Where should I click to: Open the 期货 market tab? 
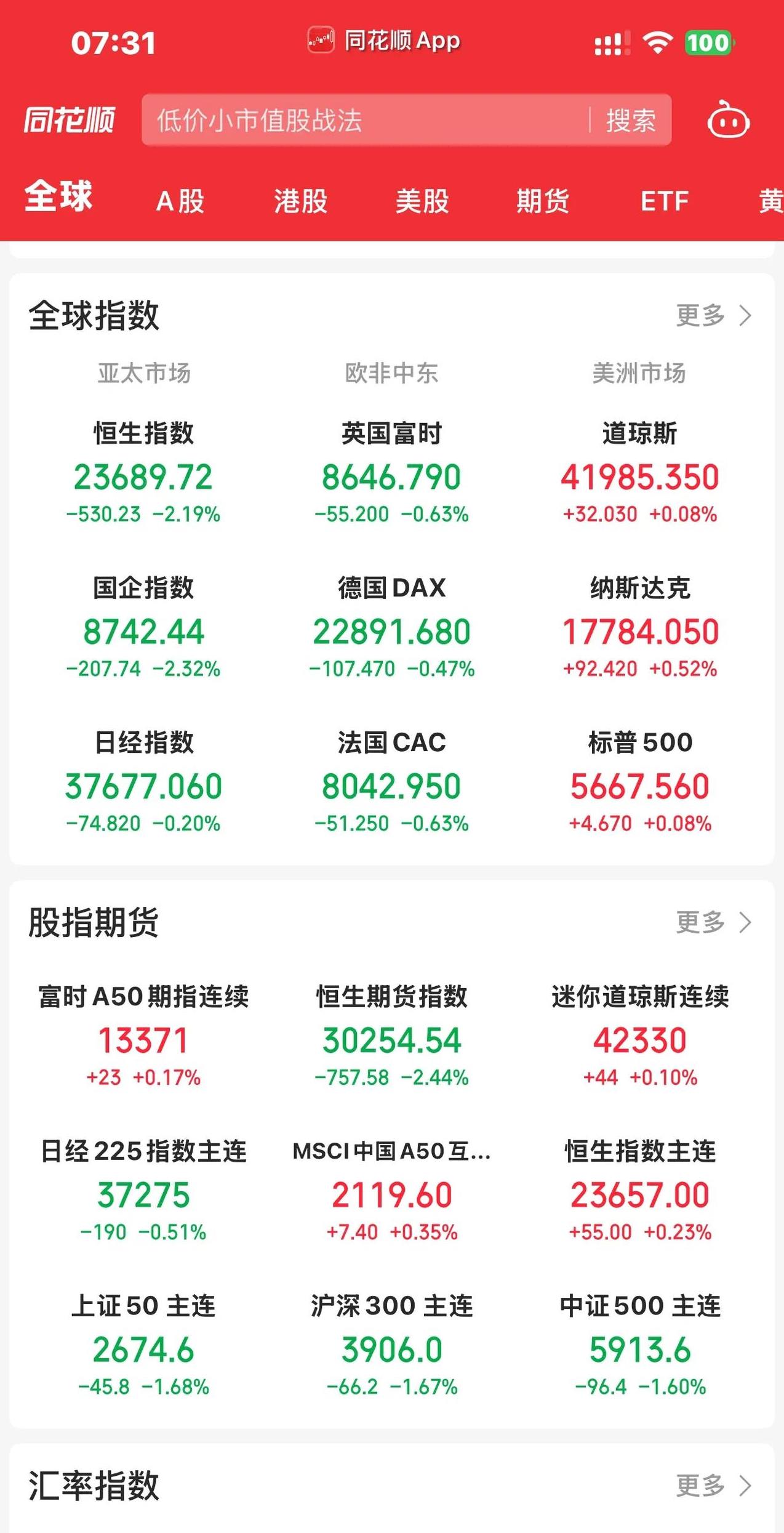point(542,200)
